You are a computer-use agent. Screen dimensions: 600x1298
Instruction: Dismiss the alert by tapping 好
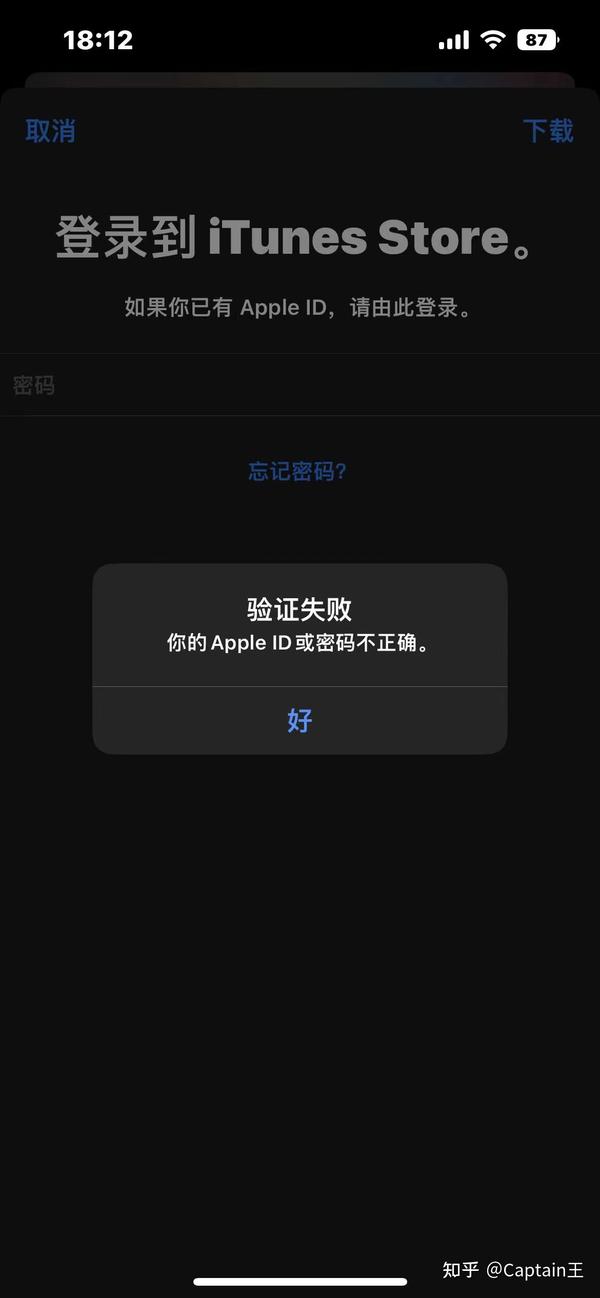pyautogui.click(x=300, y=720)
